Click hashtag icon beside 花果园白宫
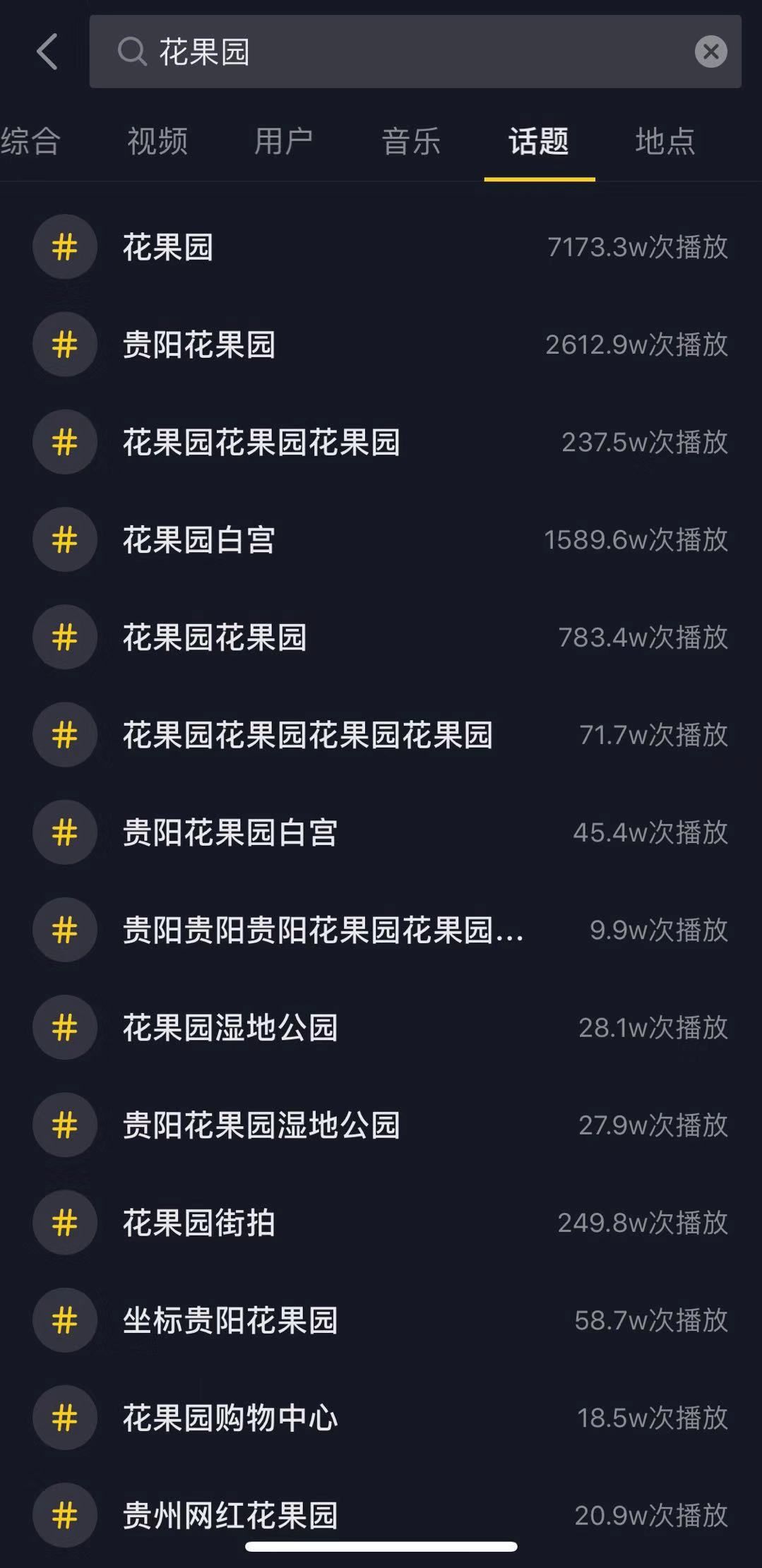 [x=65, y=539]
